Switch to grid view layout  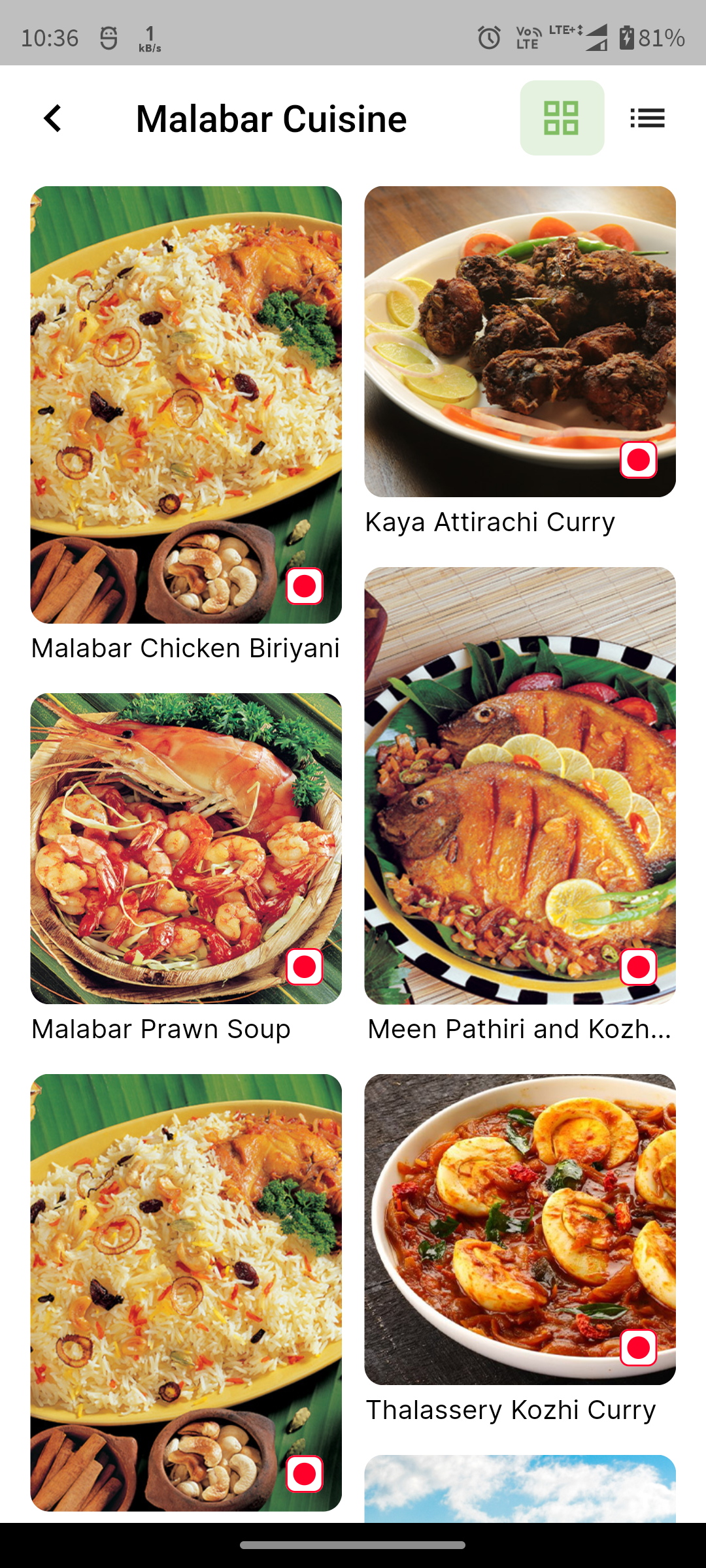tap(562, 118)
